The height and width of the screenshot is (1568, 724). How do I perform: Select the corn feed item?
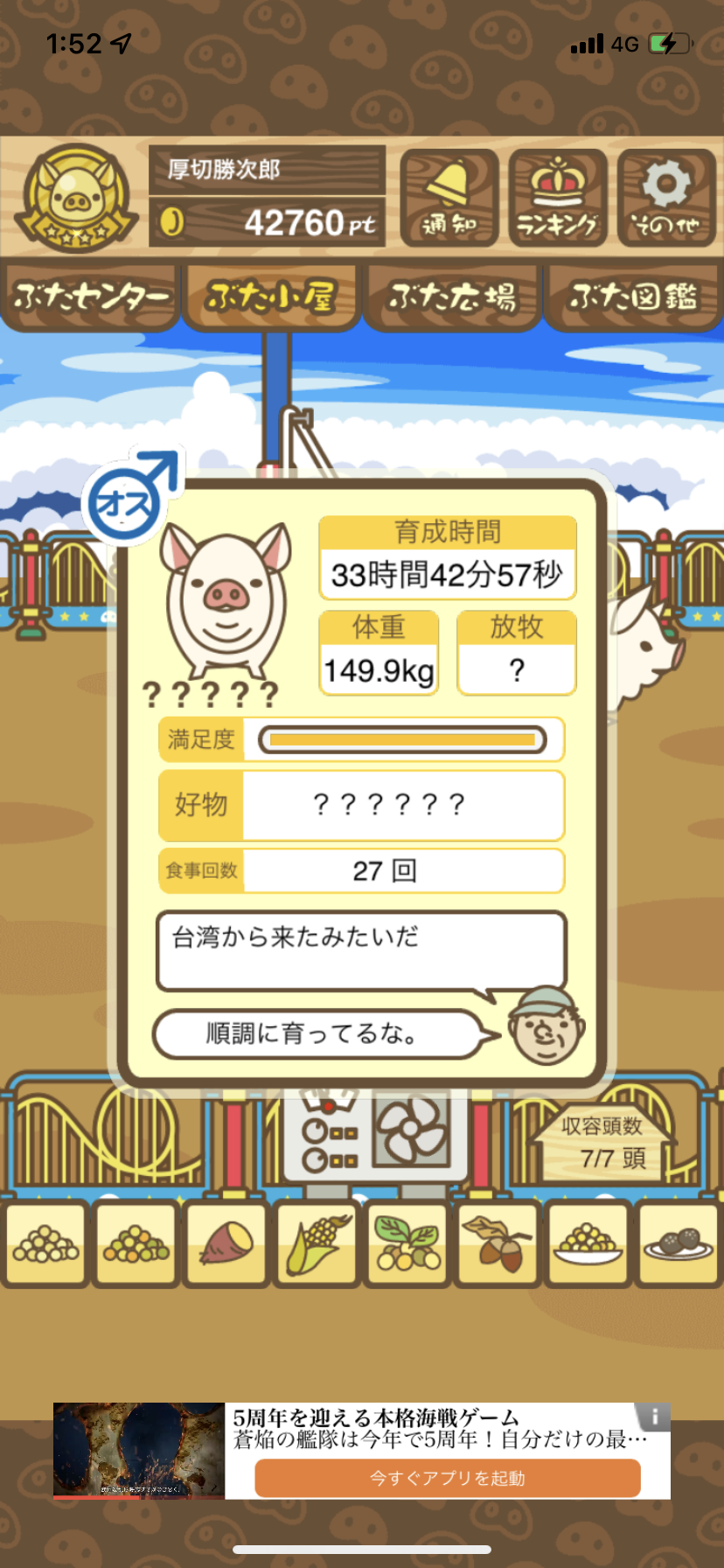(x=317, y=1244)
